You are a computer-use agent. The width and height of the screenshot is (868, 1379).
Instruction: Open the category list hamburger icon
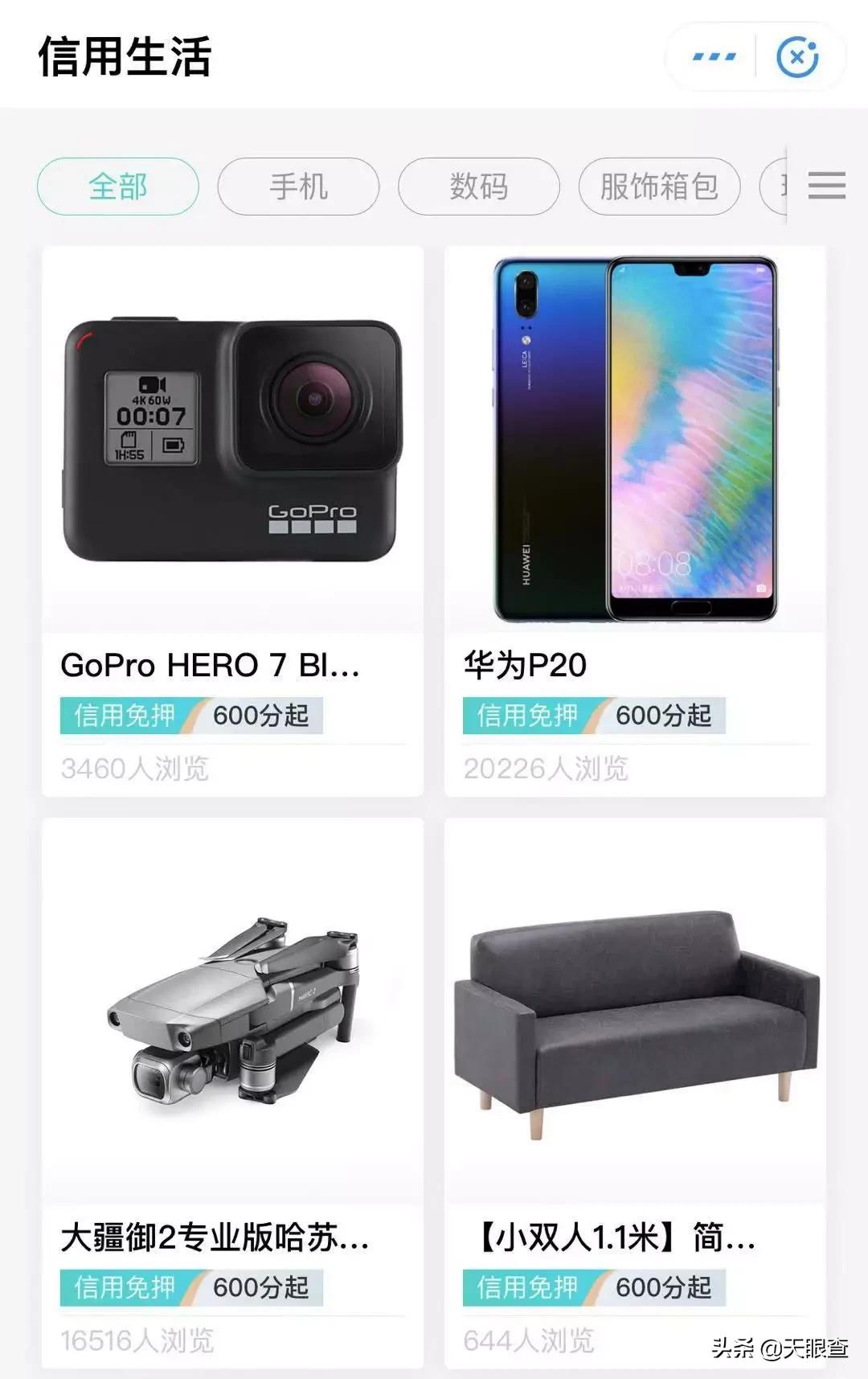pyautogui.click(x=826, y=186)
